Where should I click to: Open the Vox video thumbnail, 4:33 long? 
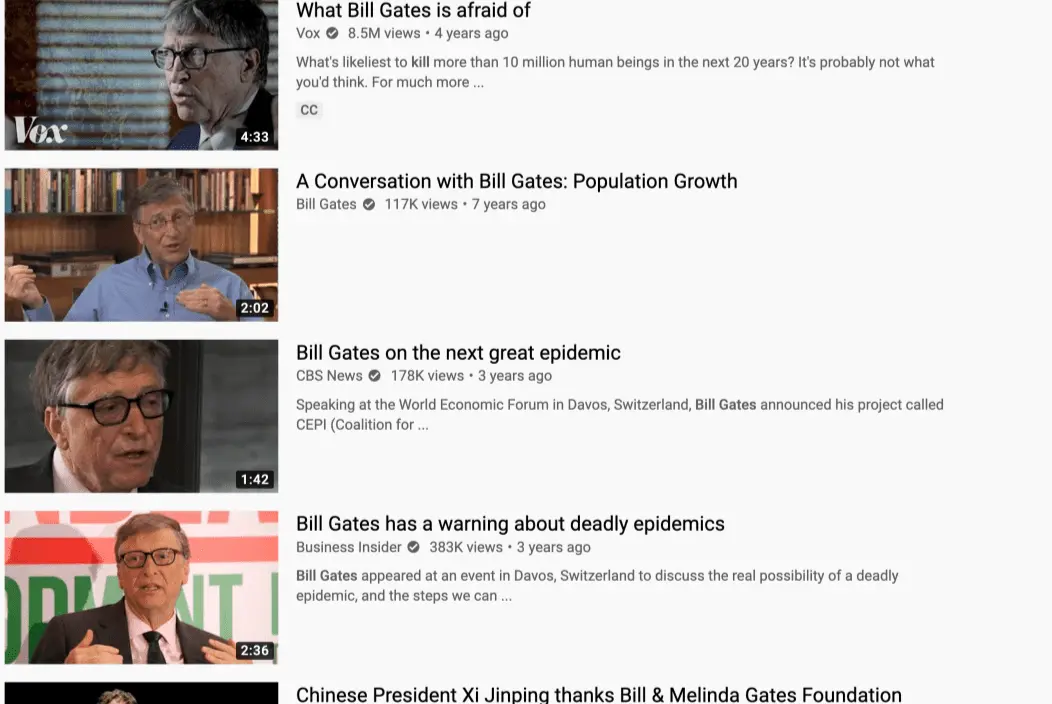pyautogui.click(x=141, y=75)
